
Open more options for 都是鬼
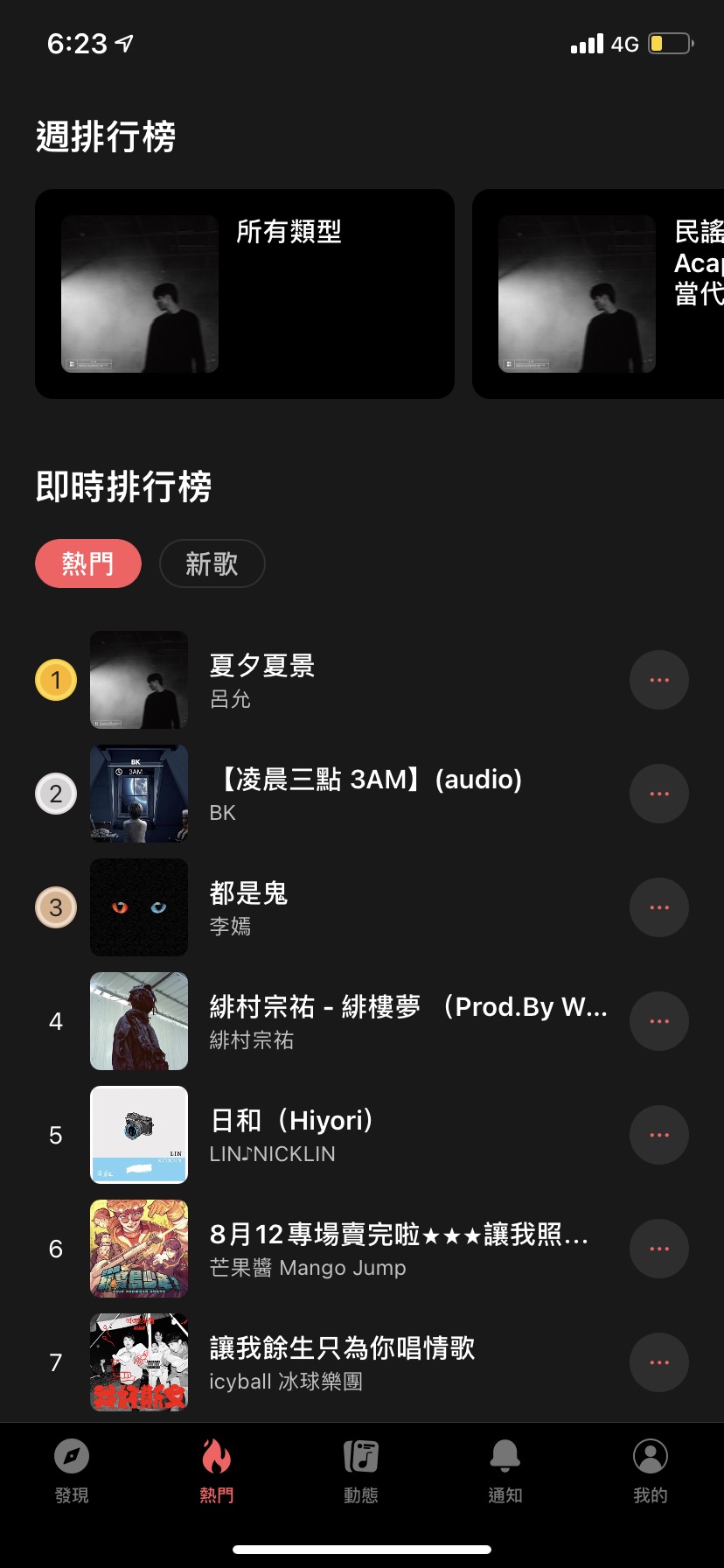659,907
